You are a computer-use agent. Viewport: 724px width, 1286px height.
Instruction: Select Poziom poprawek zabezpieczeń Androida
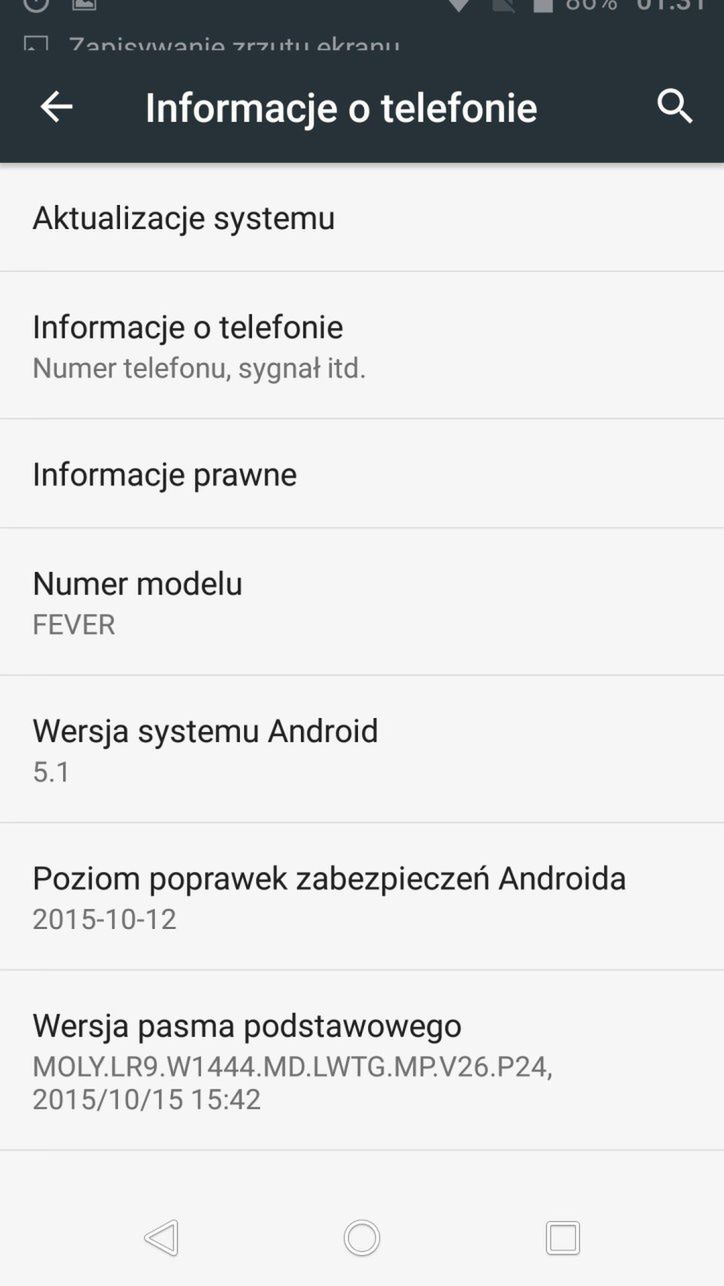tap(362, 897)
